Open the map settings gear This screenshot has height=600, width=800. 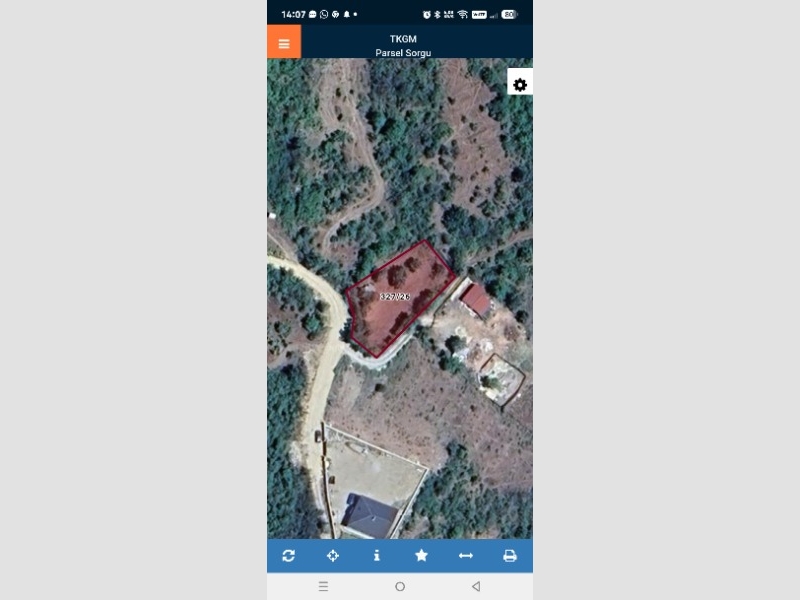[x=520, y=85]
